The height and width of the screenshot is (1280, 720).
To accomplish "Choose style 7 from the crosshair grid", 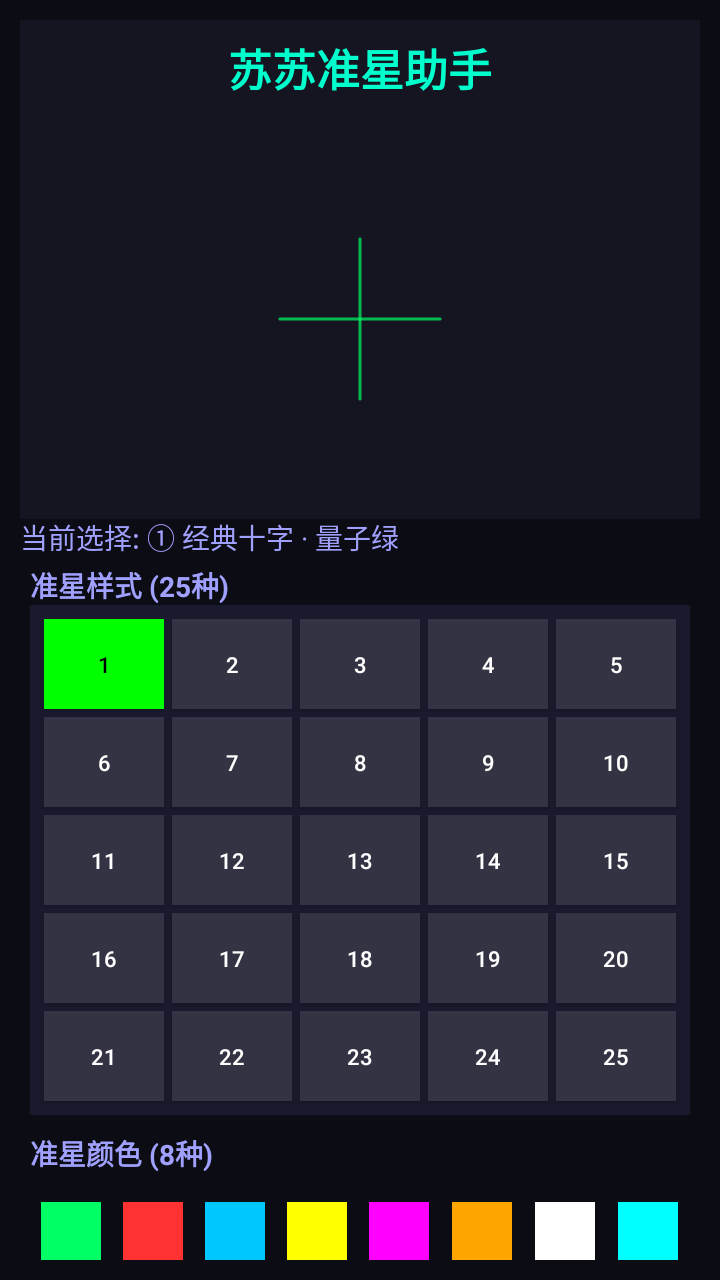I will pos(231,761).
